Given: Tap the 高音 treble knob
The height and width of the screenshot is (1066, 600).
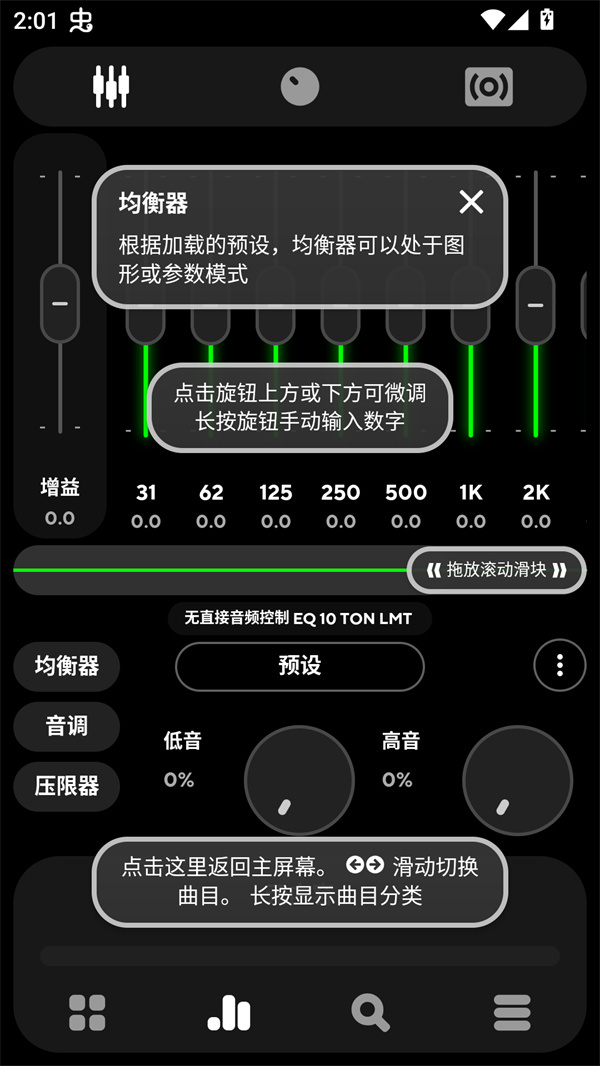Looking at the screenshot, I should pyautogui.click(x=517, y=780).
